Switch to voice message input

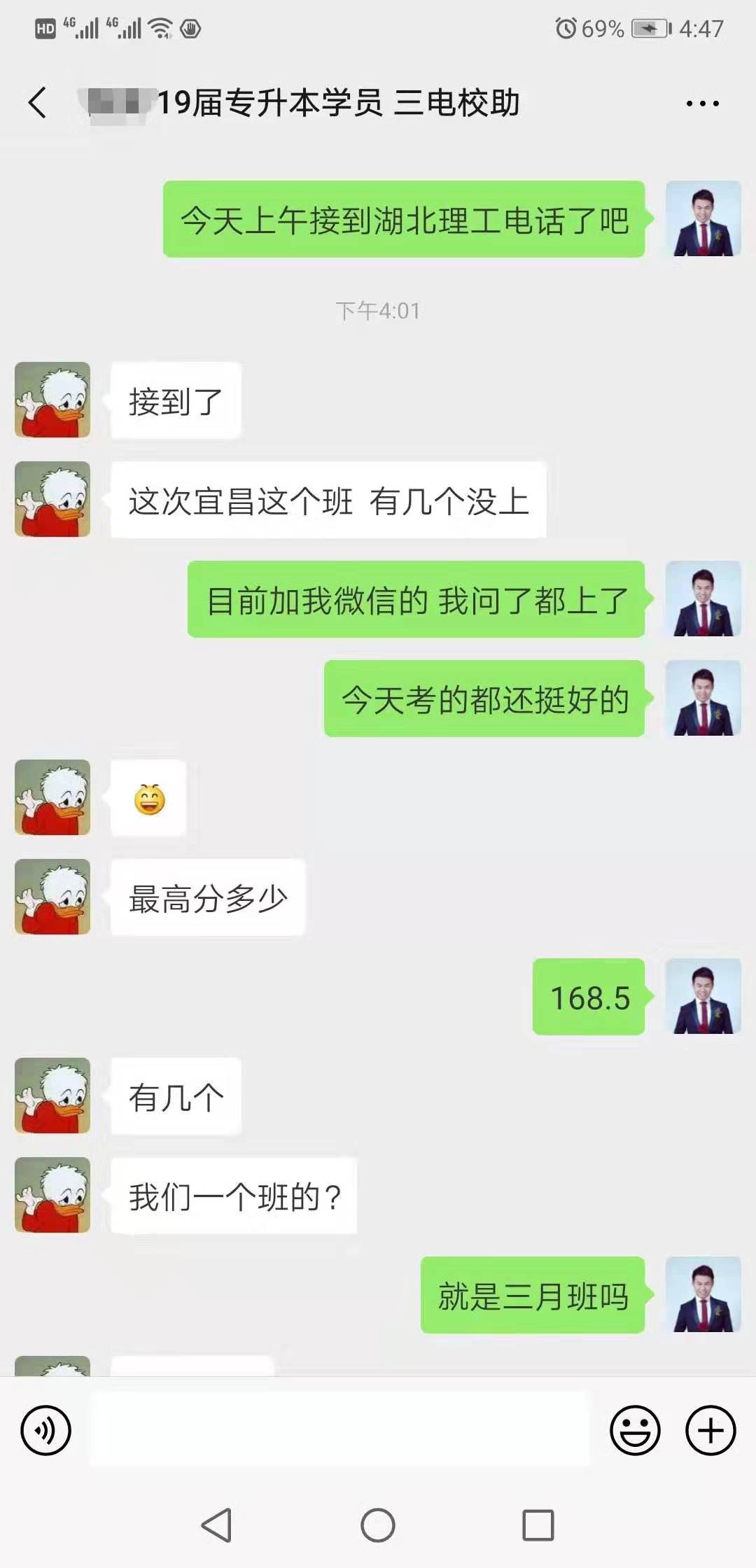pyautogui.click(x=46, y=1430)
